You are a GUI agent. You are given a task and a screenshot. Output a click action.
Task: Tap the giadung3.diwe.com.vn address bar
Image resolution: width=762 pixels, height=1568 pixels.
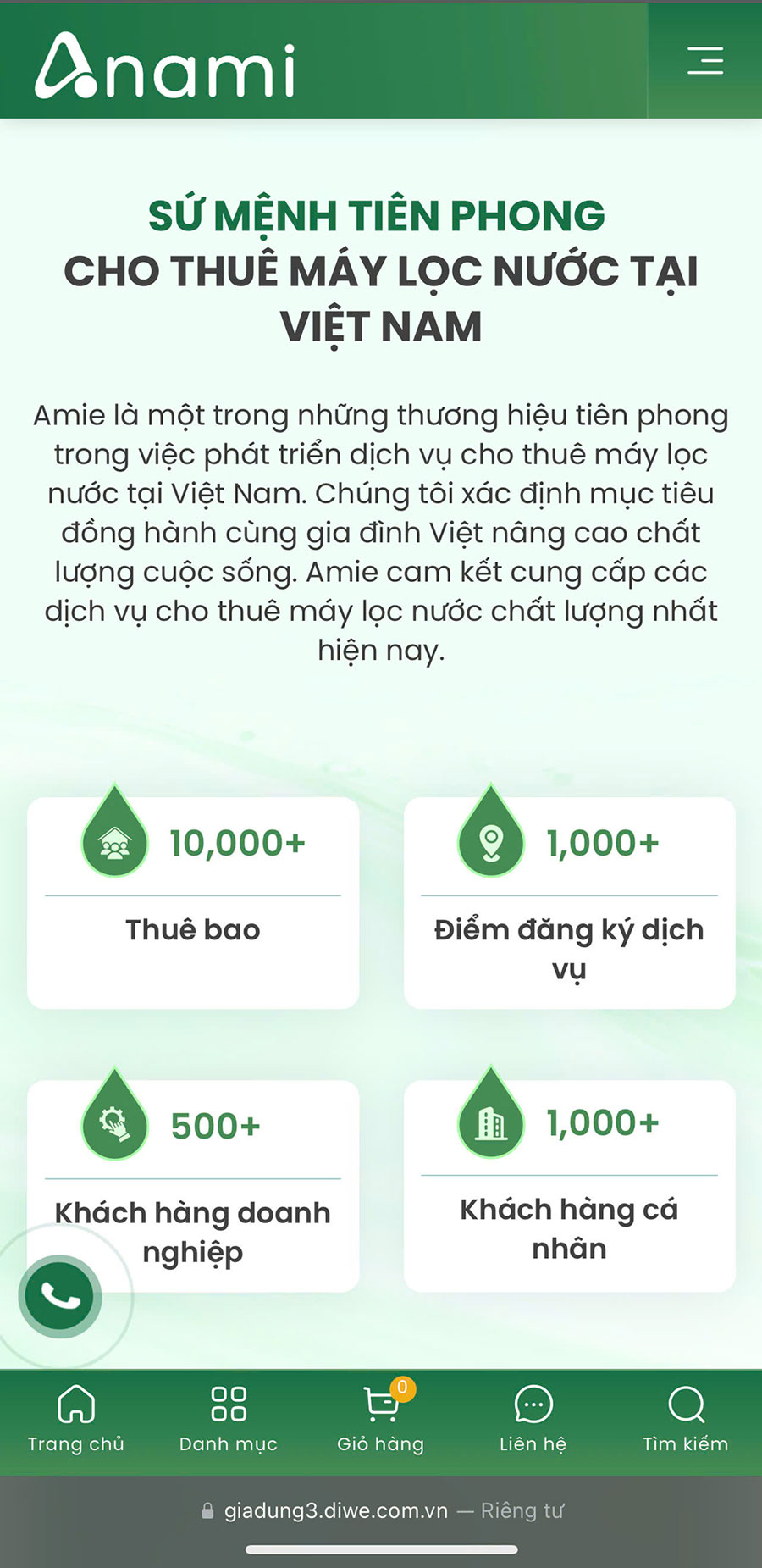tap(381, 1510)
